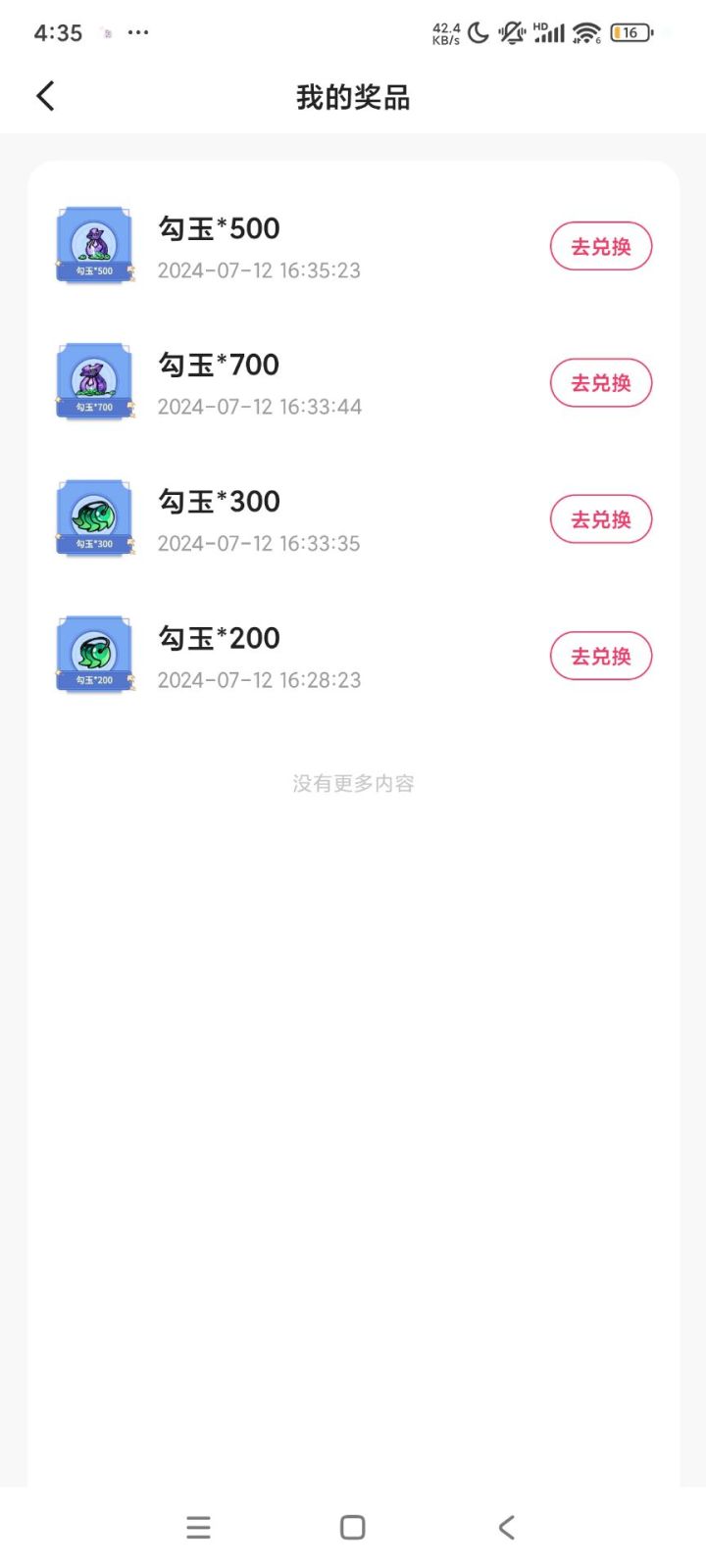Exchange the 勾玉*300 reward
The width and height of the screenshot is (706, 1568).
click(600, 519)
